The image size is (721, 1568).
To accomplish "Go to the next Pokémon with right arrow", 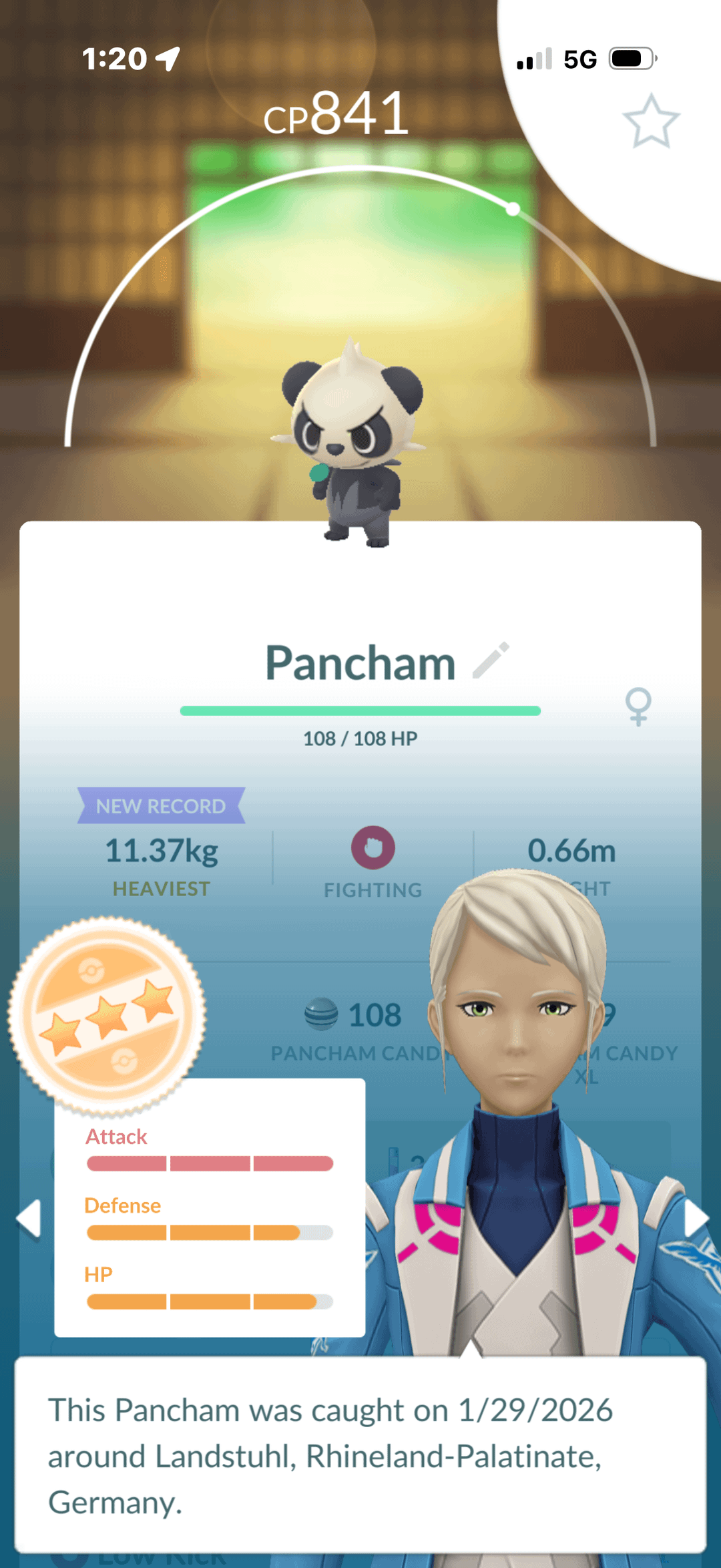I will click(x=696, y=1219).
